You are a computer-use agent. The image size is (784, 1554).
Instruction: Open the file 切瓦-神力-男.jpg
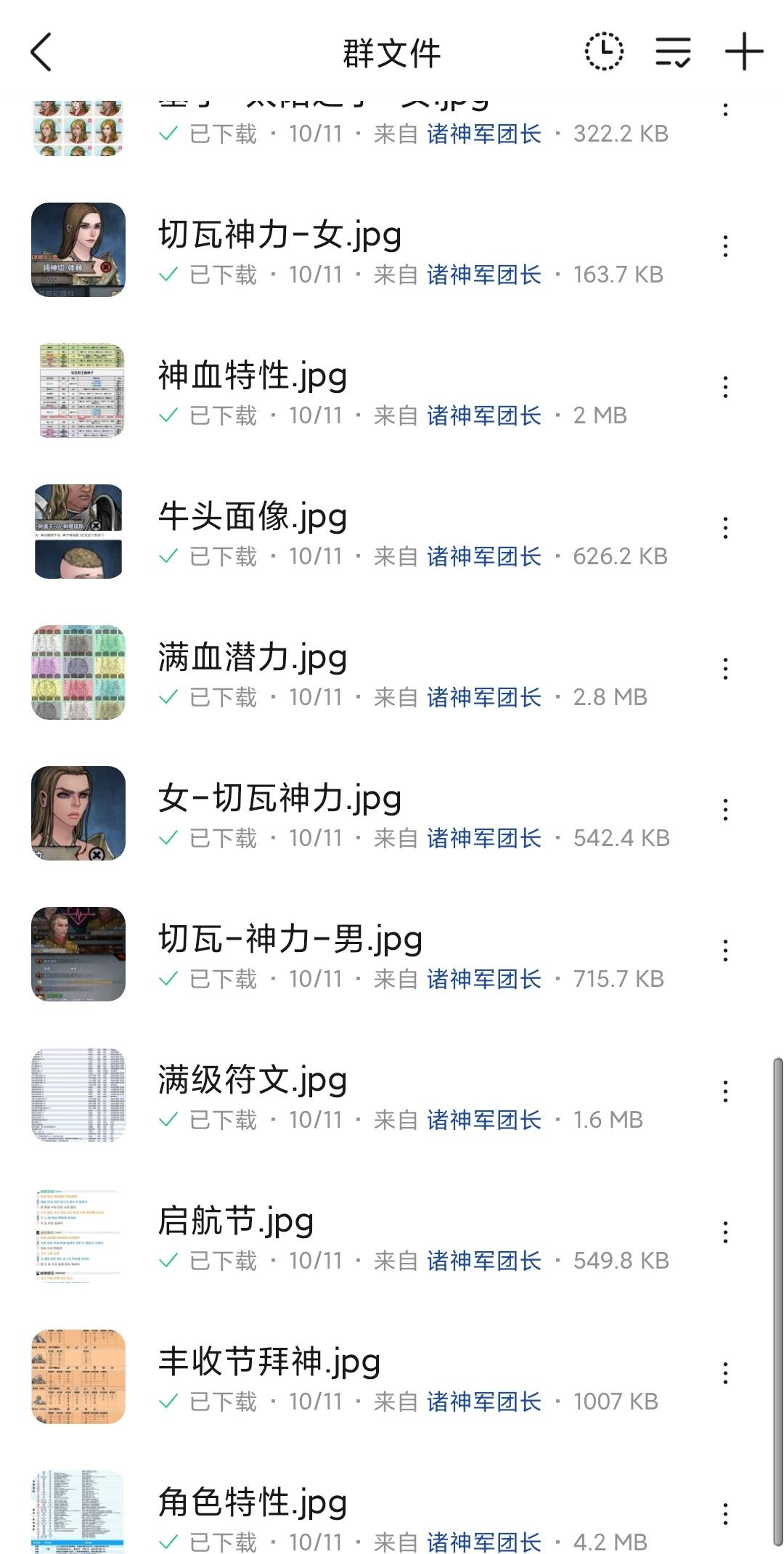click(x=290, y=939)
